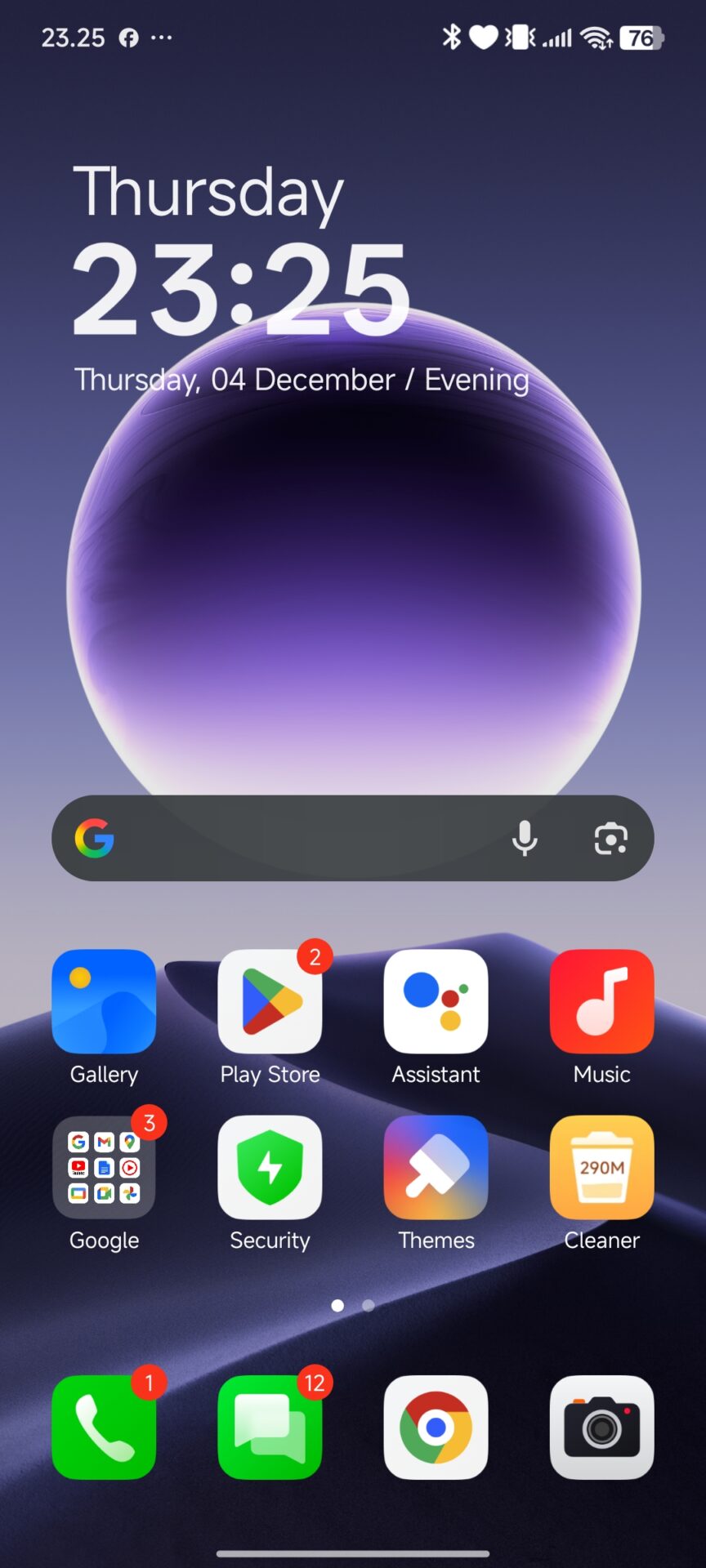Open Google Lens camera search
Viewport: 706px width, 1568px height.
pyautogui.click(x=610, y=838)
